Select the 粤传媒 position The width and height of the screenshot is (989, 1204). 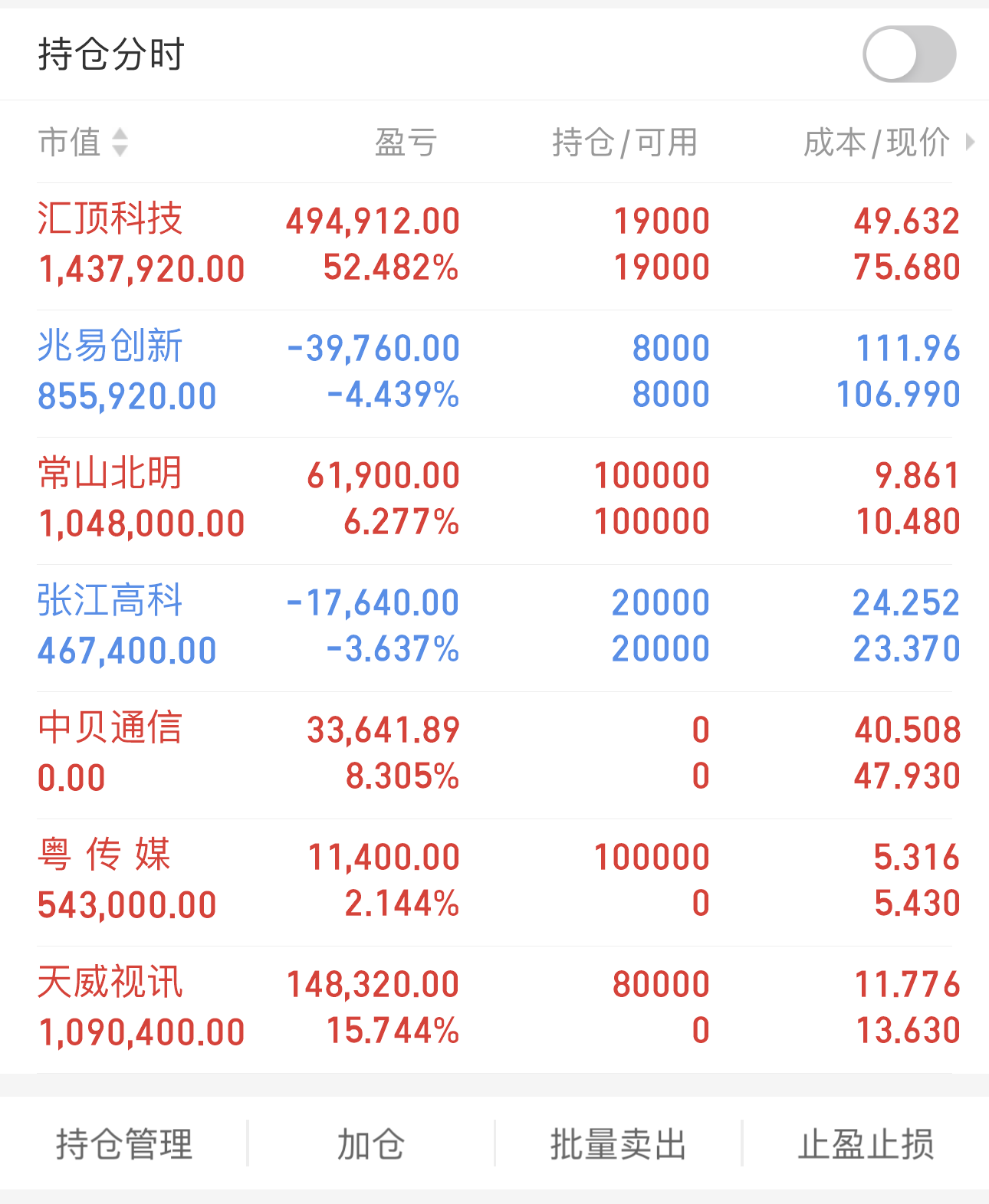point(495,882)
